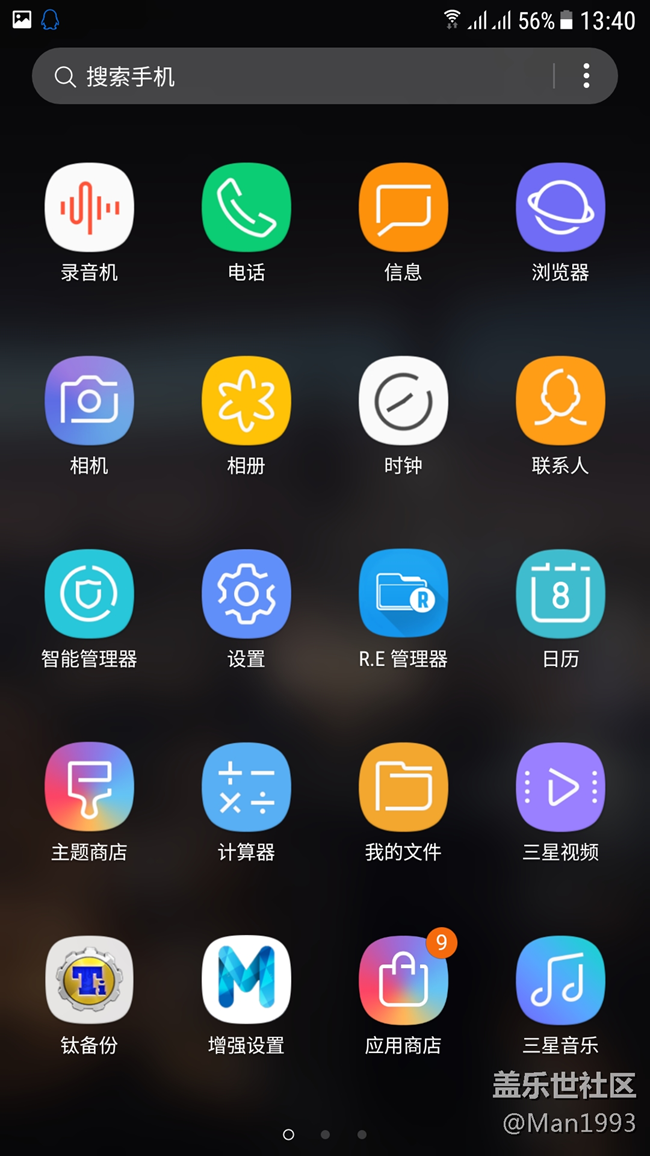Open the 日历 calendar app
Viewport: 650px width, 1156px height.
tap(560, 594)
